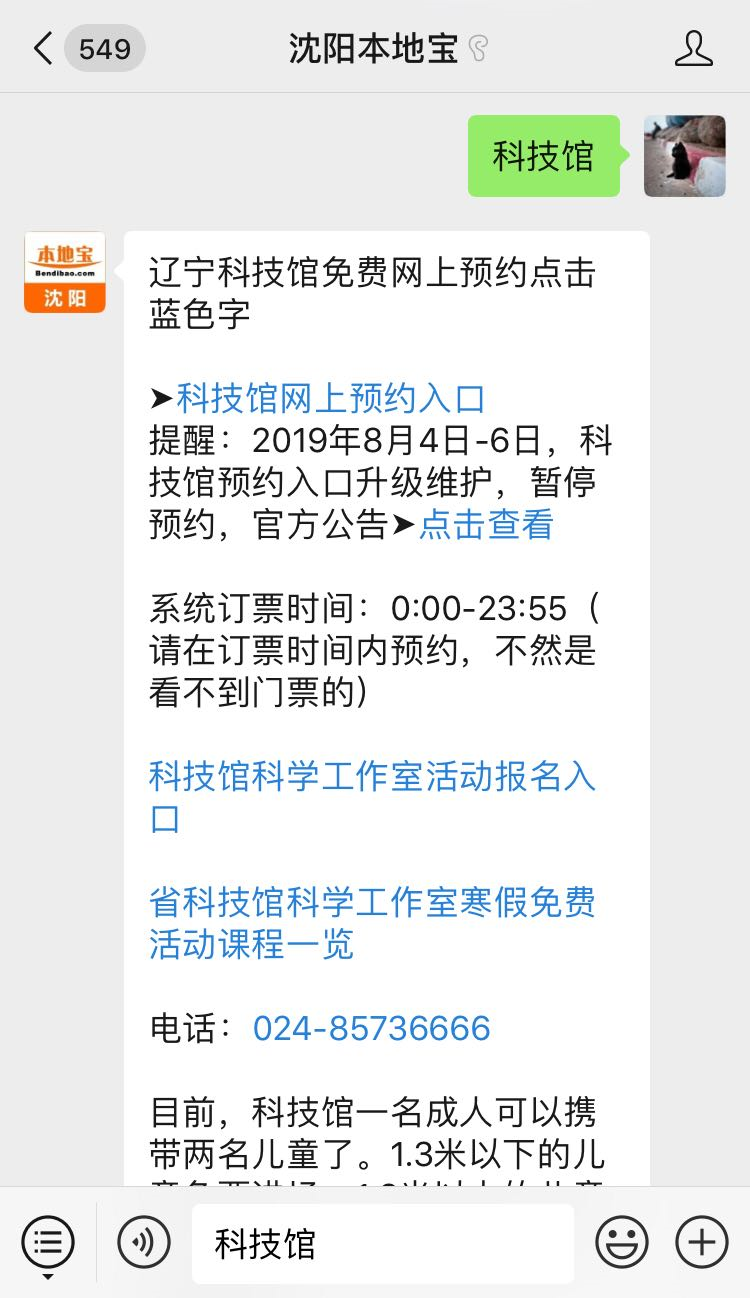Open 点击查看 official announcement link
The height and width of the screenshot is (1298, 750).
(x=486, y=524)
